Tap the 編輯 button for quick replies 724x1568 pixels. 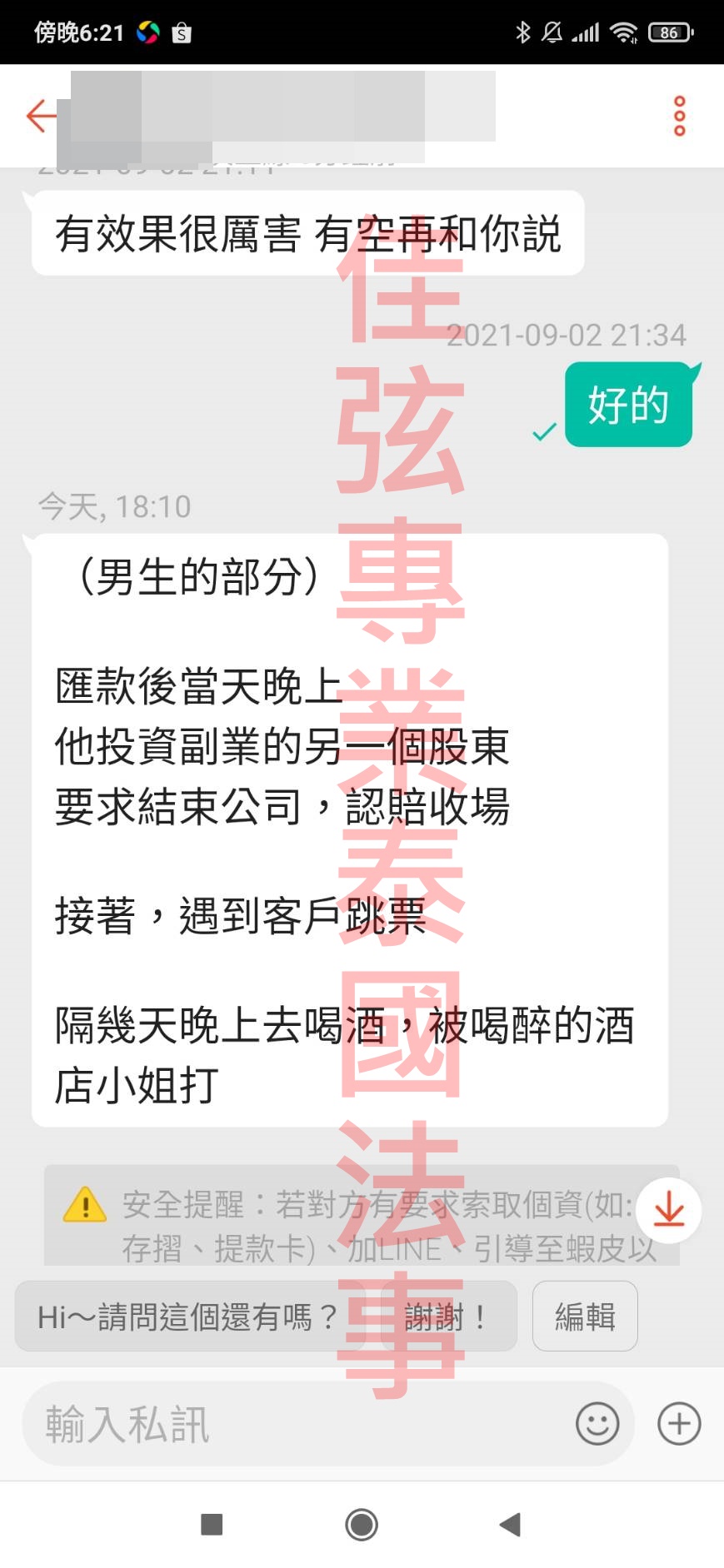[x=585, y=1317]
